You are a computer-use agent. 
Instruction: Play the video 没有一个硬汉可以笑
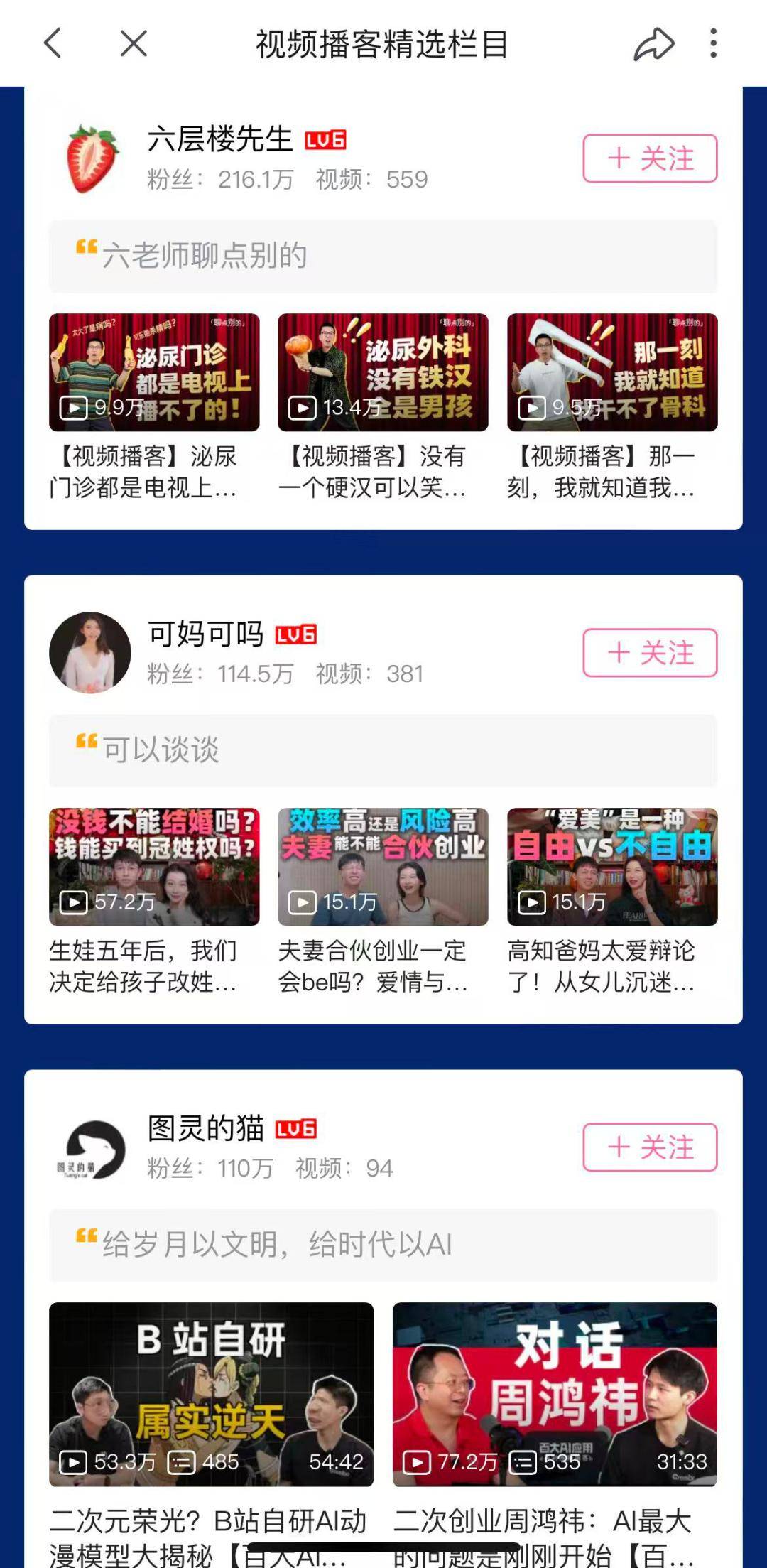coord(383,372)
